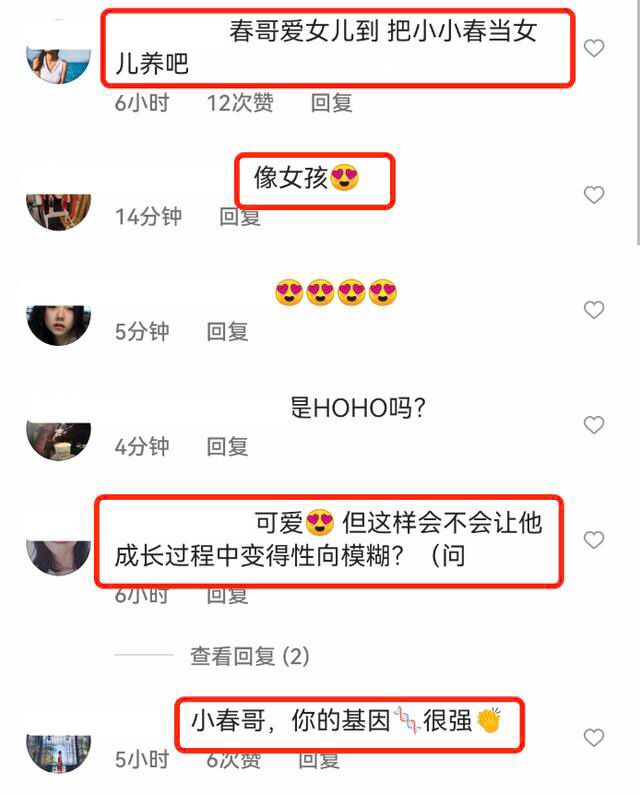640x795 pixels.
Task: Reply to the 像女孩 comment
Action: (x=240, y=216)
